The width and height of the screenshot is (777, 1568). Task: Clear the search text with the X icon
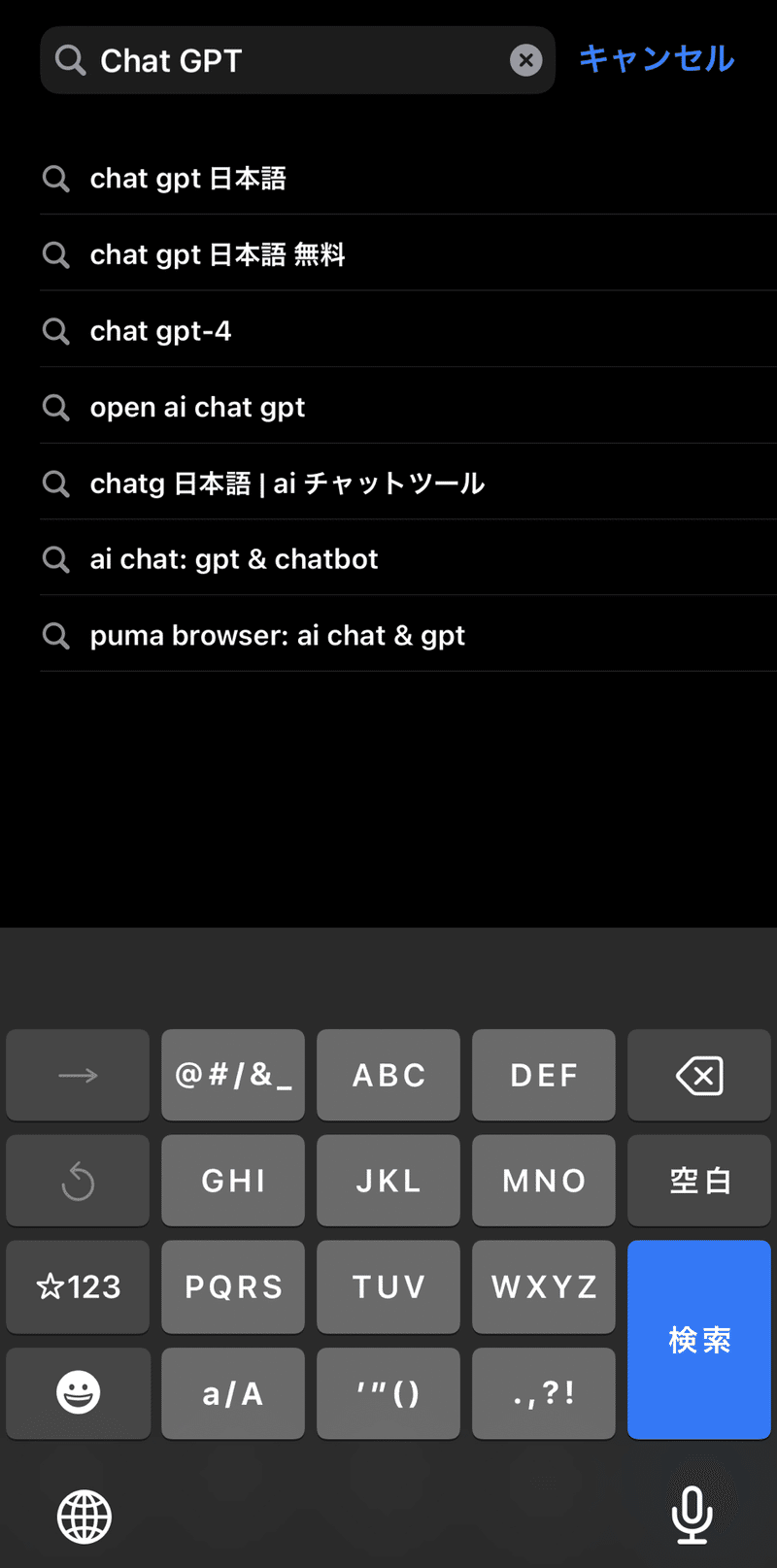[525, 60]
